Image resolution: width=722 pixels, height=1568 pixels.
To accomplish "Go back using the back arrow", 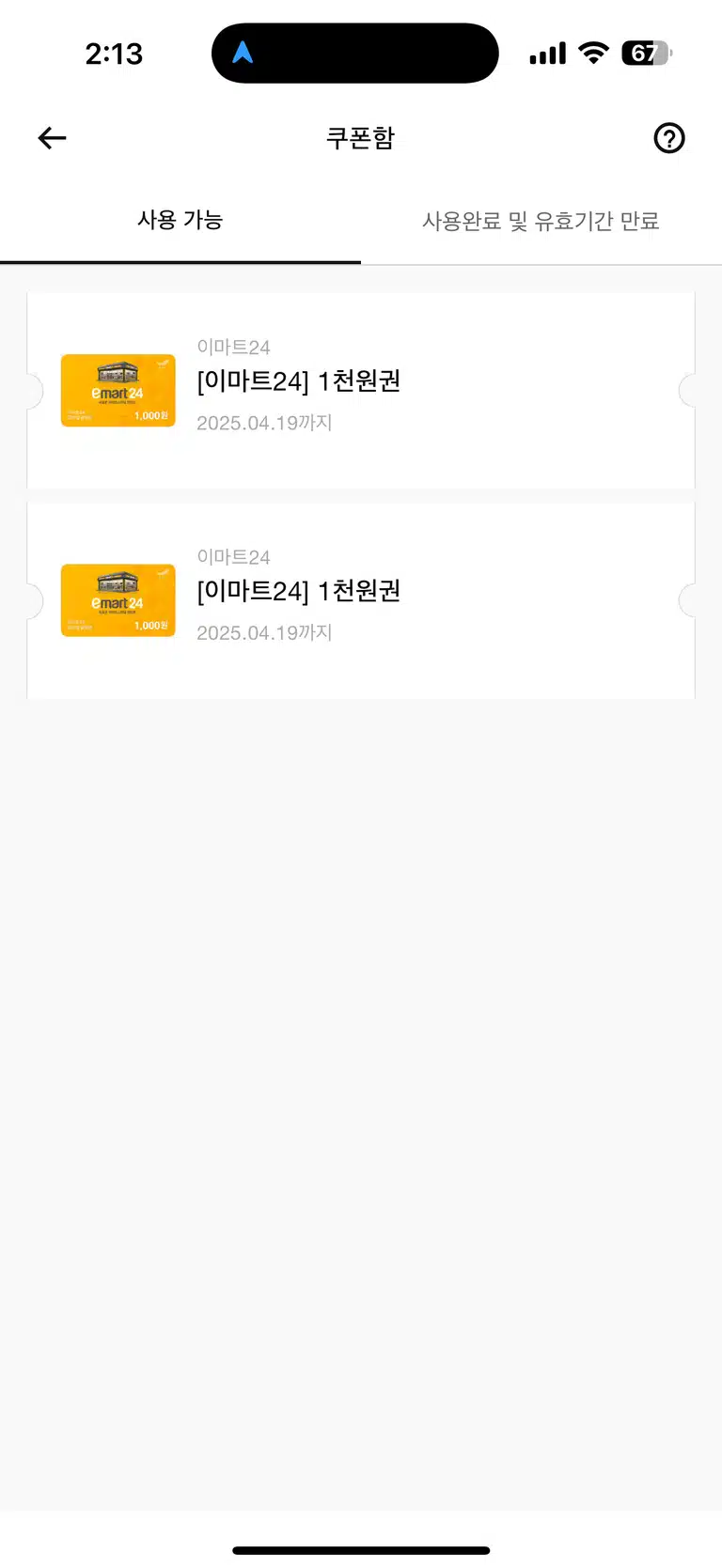I will (52, 138).
